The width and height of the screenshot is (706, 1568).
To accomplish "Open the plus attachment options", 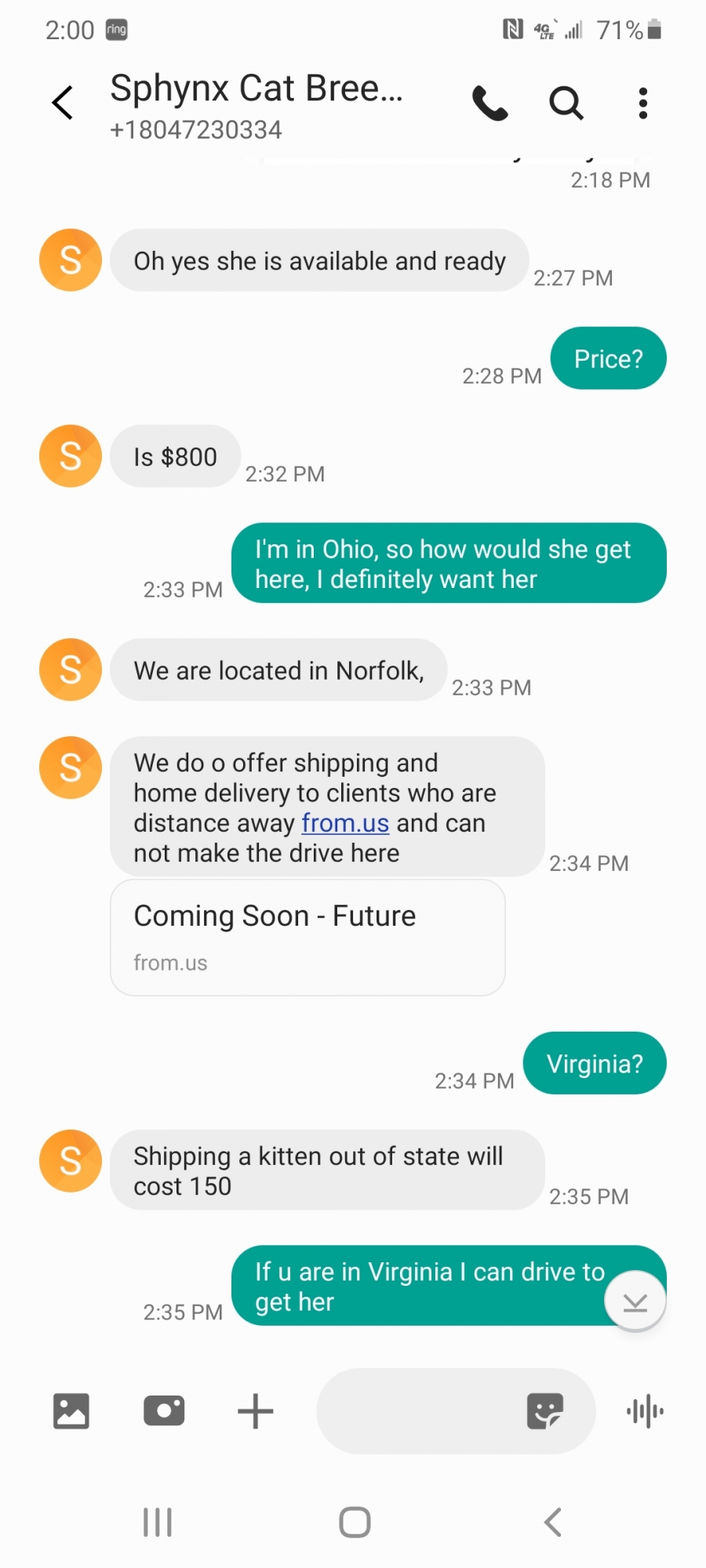I will click(x=256, y=1411).
